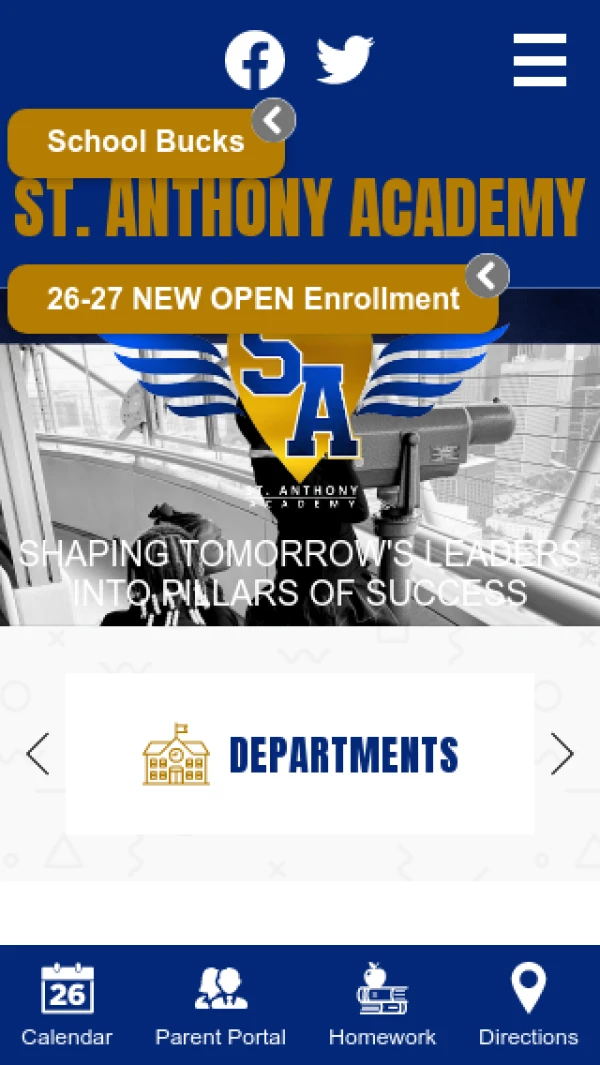Open the school's Twitter profile

(x=345, y=60)
